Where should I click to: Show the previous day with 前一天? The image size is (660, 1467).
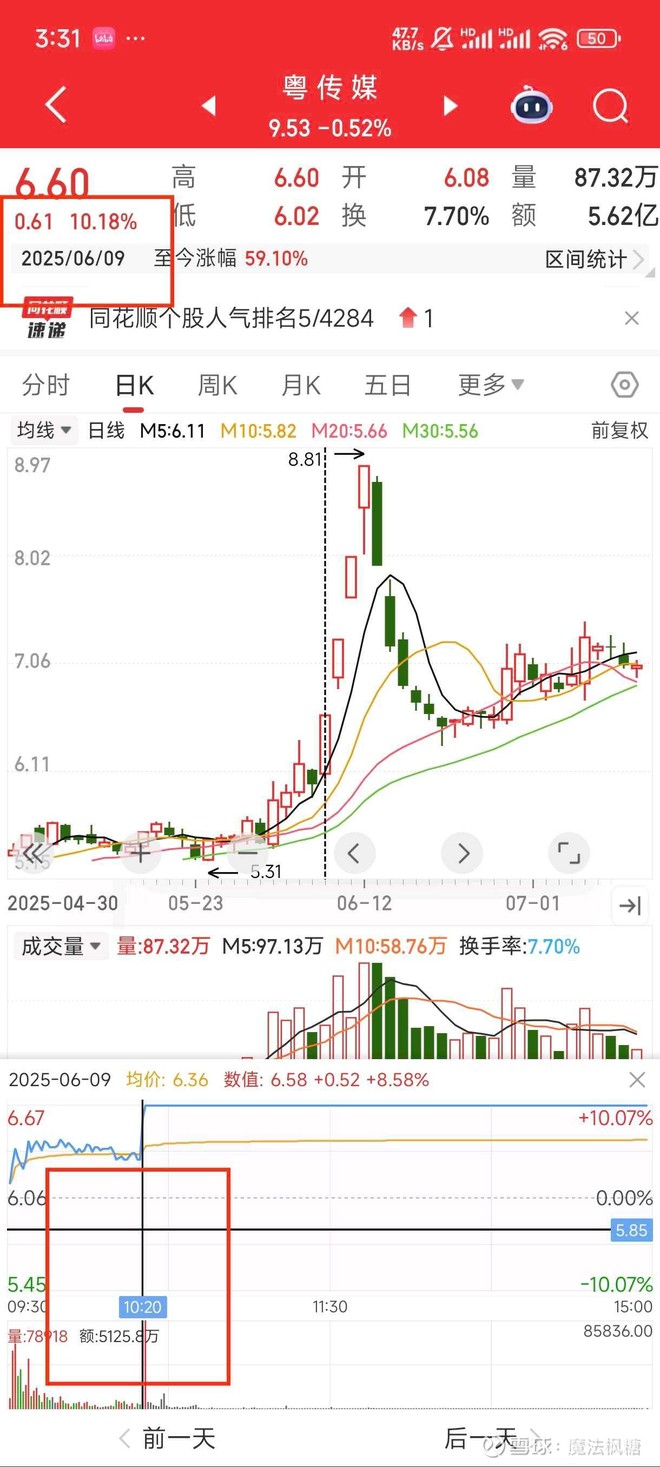point(167,1439)
